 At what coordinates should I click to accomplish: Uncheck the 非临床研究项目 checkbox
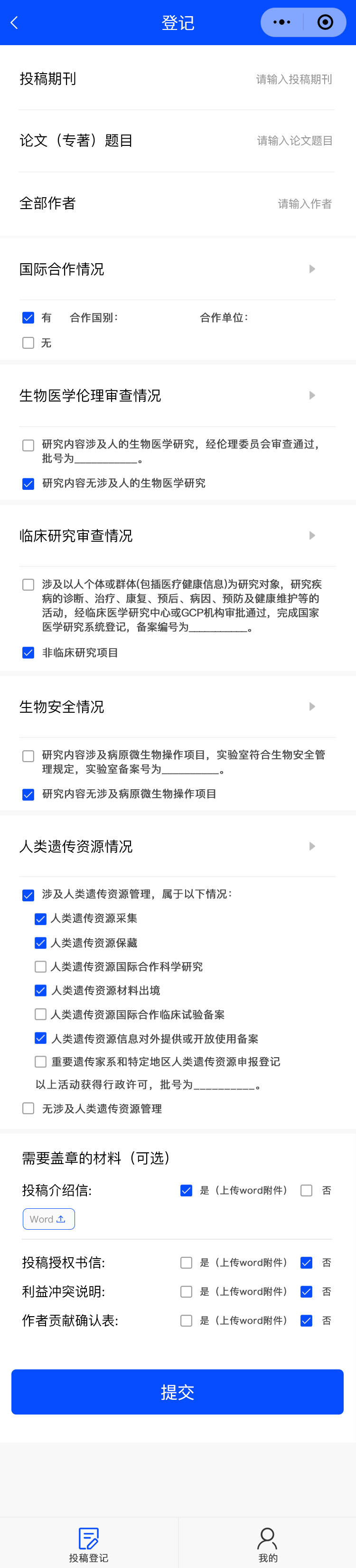pos(28,652)
